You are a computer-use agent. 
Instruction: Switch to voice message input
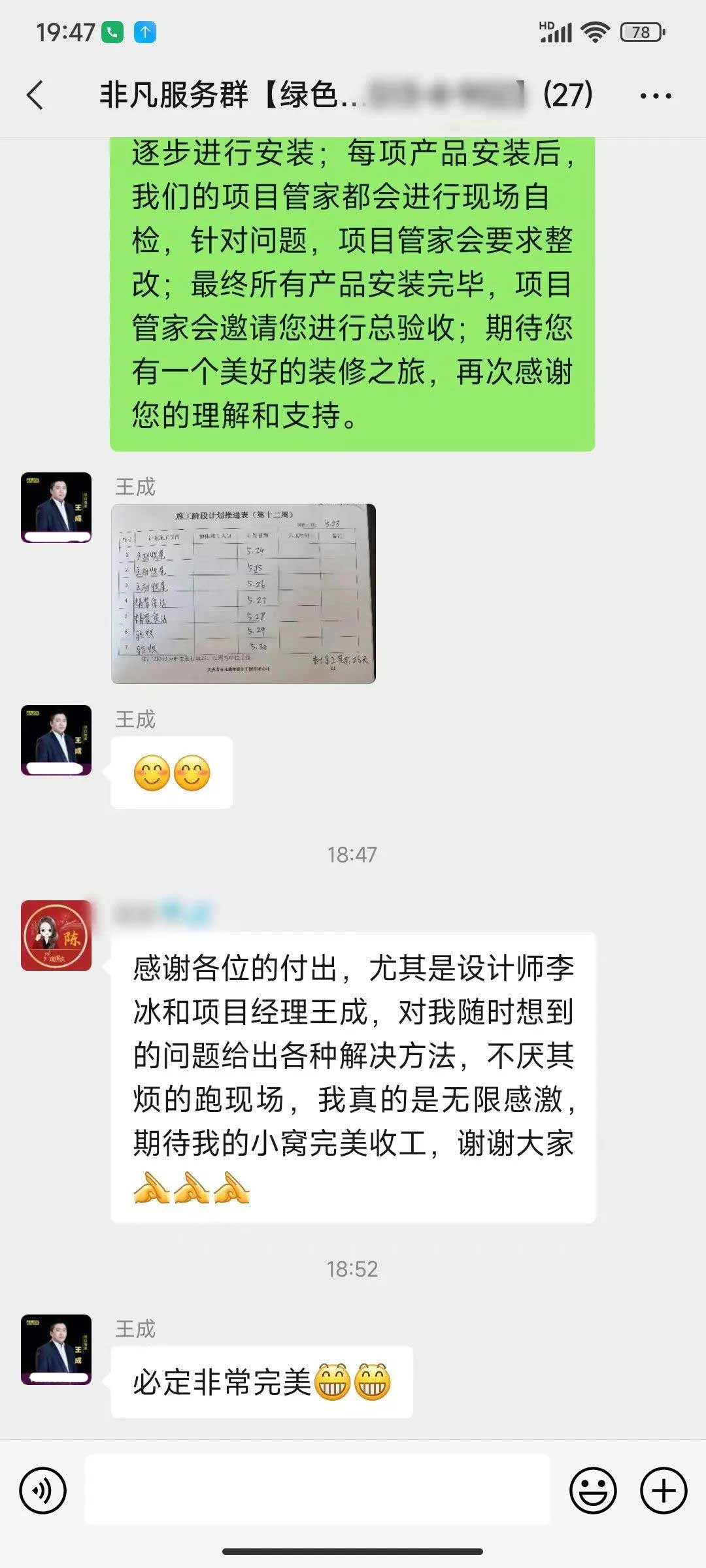43,1490
